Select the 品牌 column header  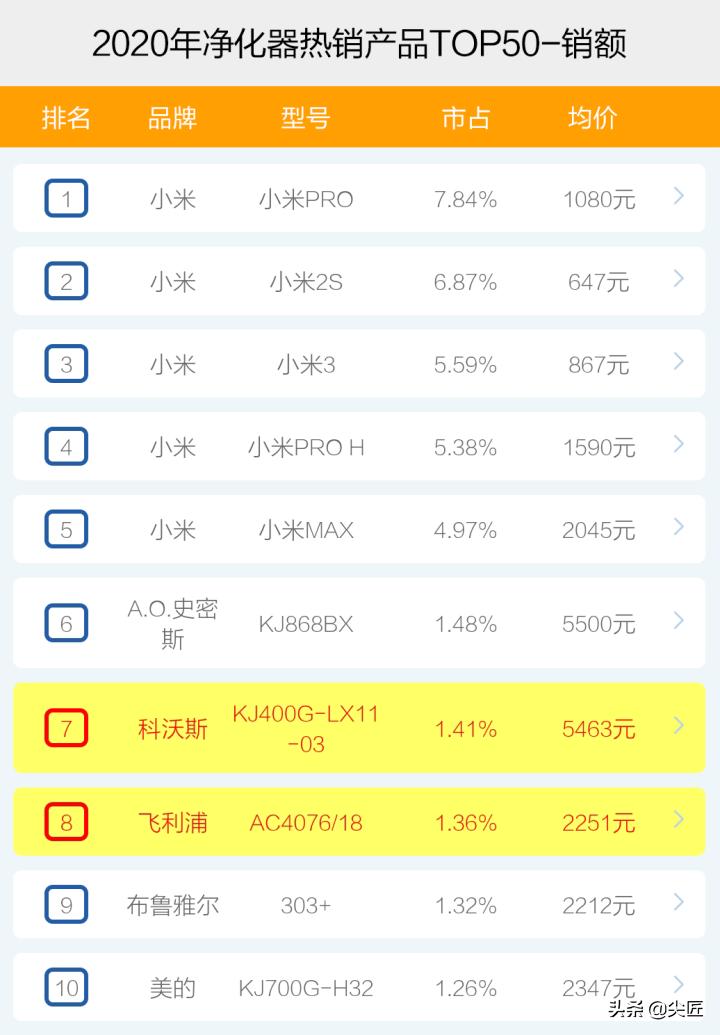[172, 118]
